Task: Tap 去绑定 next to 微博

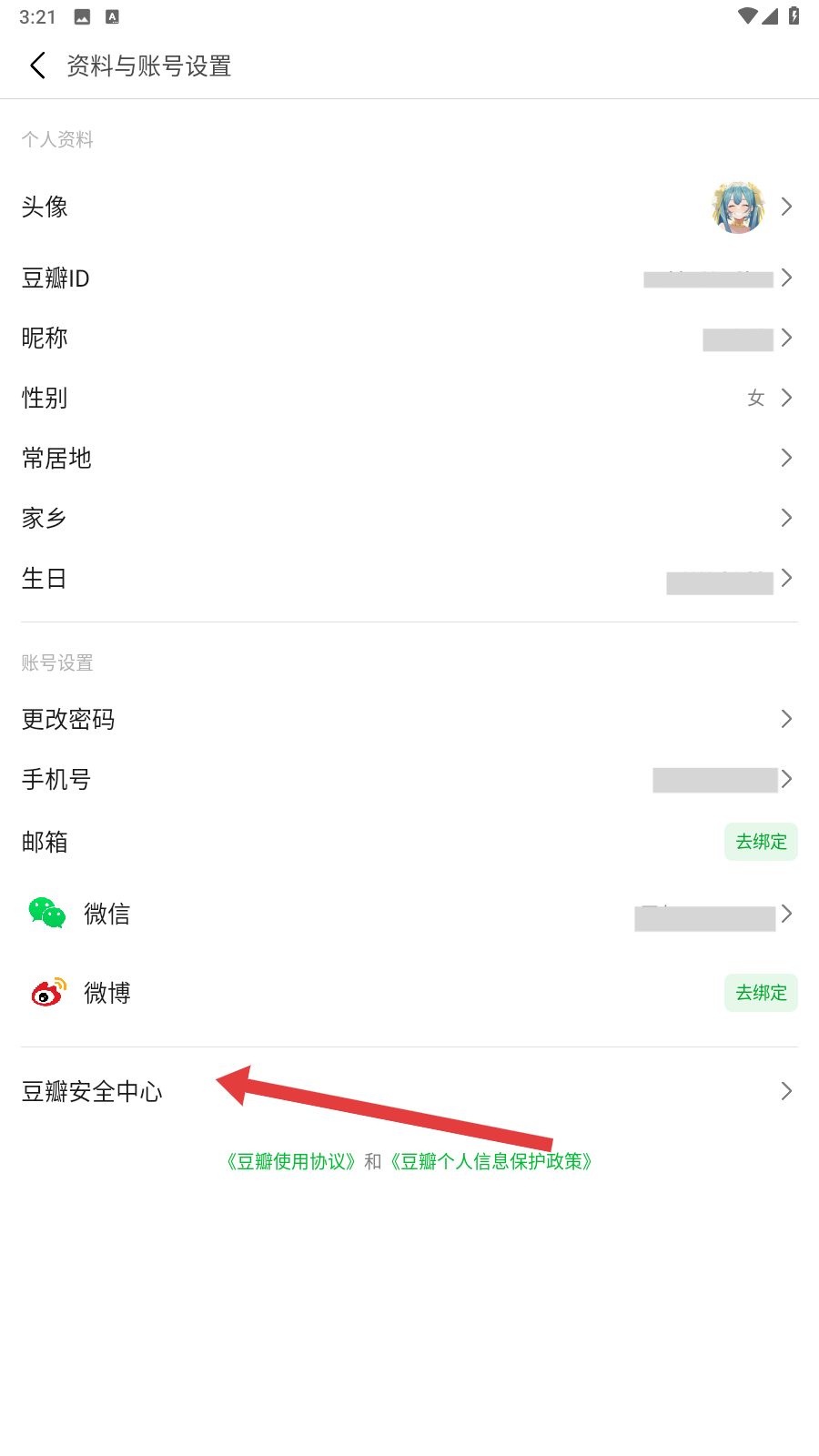Action: [x=761, y=993]
